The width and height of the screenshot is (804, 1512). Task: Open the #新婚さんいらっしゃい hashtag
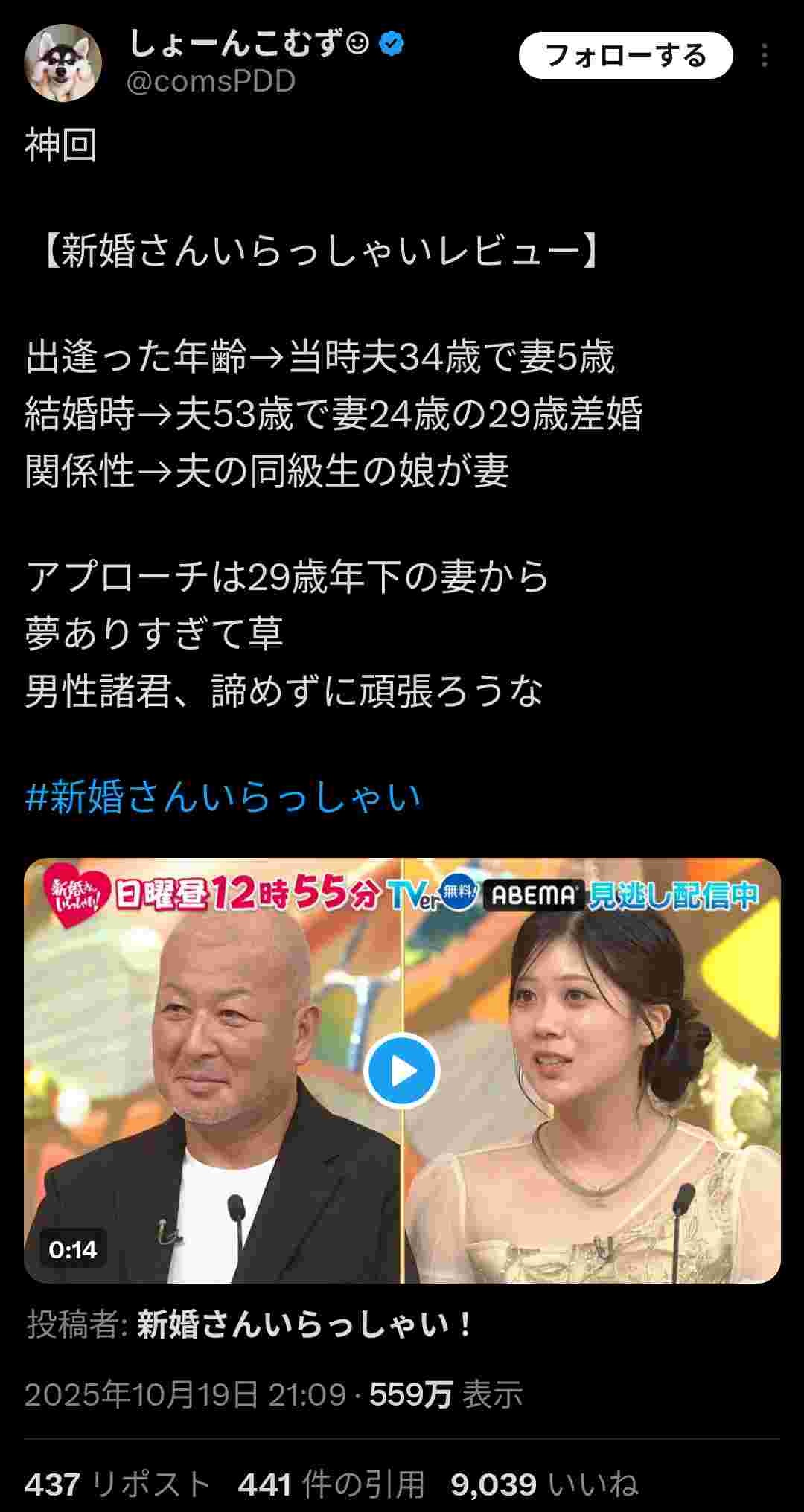(223, 797)
